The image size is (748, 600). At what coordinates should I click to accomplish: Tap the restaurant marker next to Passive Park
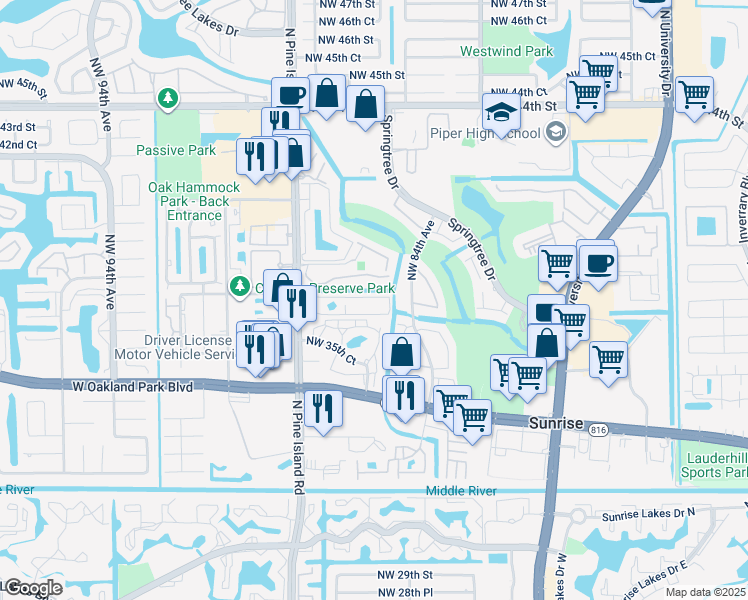[x=254, y=156]
